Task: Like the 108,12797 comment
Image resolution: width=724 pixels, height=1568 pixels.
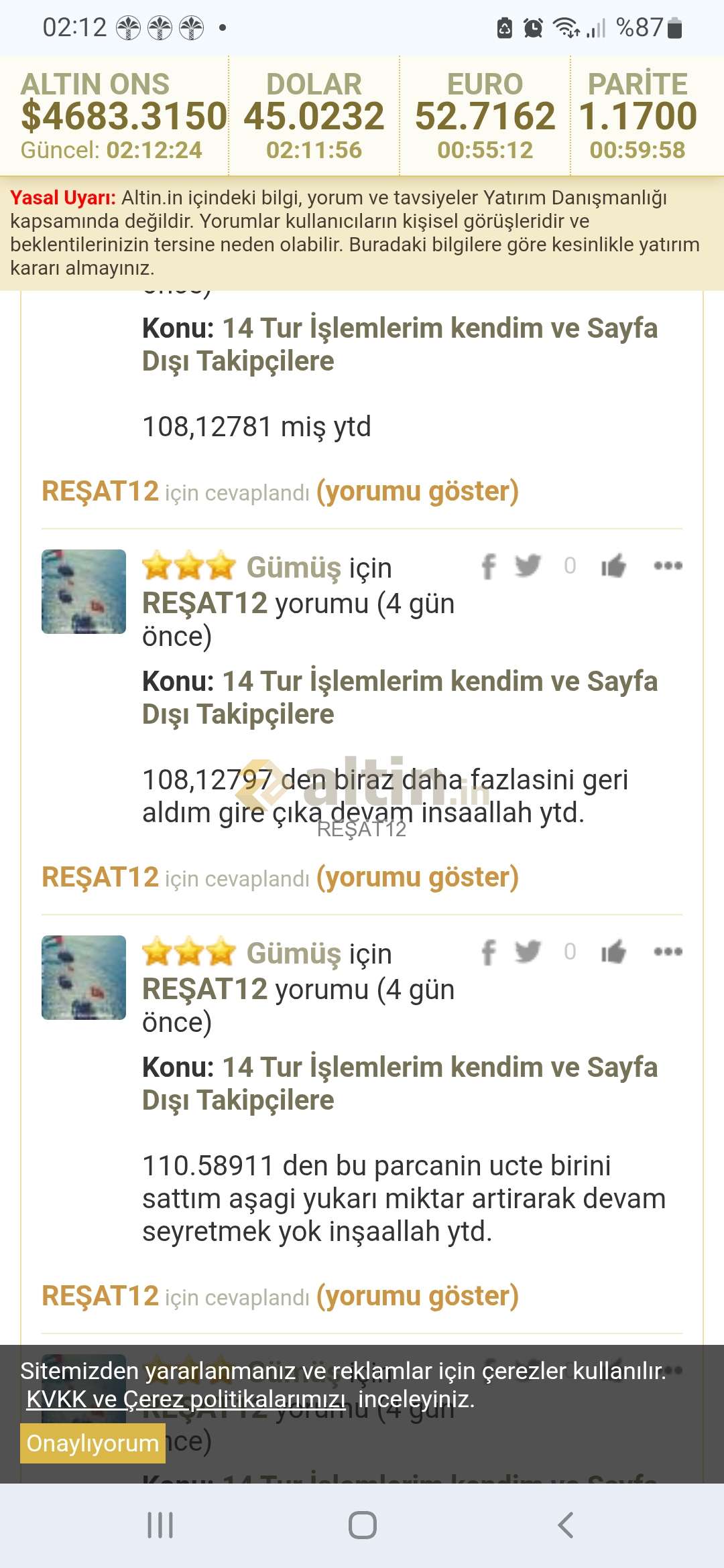Action: coord(613,566)
